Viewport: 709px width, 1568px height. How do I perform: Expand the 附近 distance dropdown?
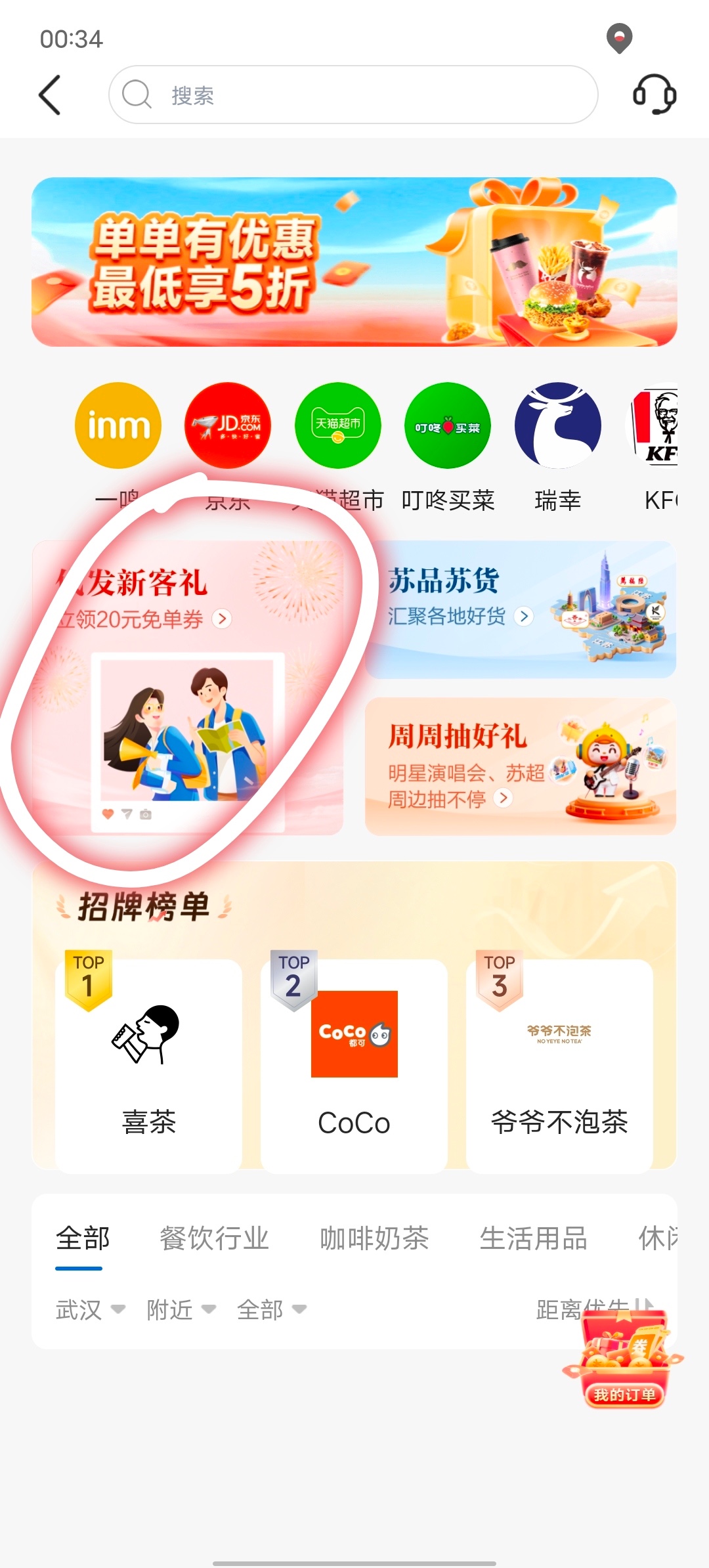pyautogui.click(x=181, y=1309)
